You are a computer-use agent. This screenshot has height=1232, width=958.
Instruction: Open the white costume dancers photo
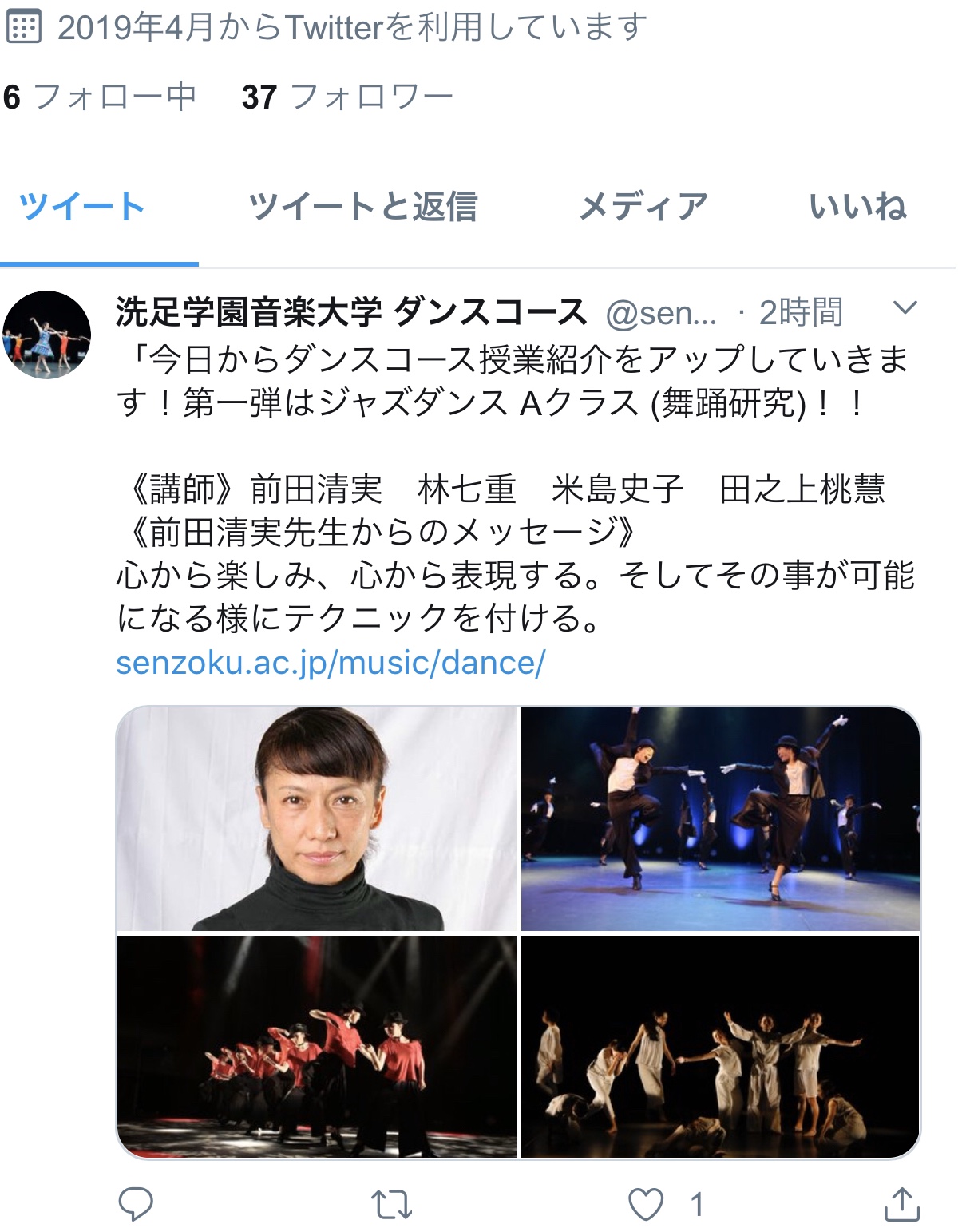coord(720,1046)
